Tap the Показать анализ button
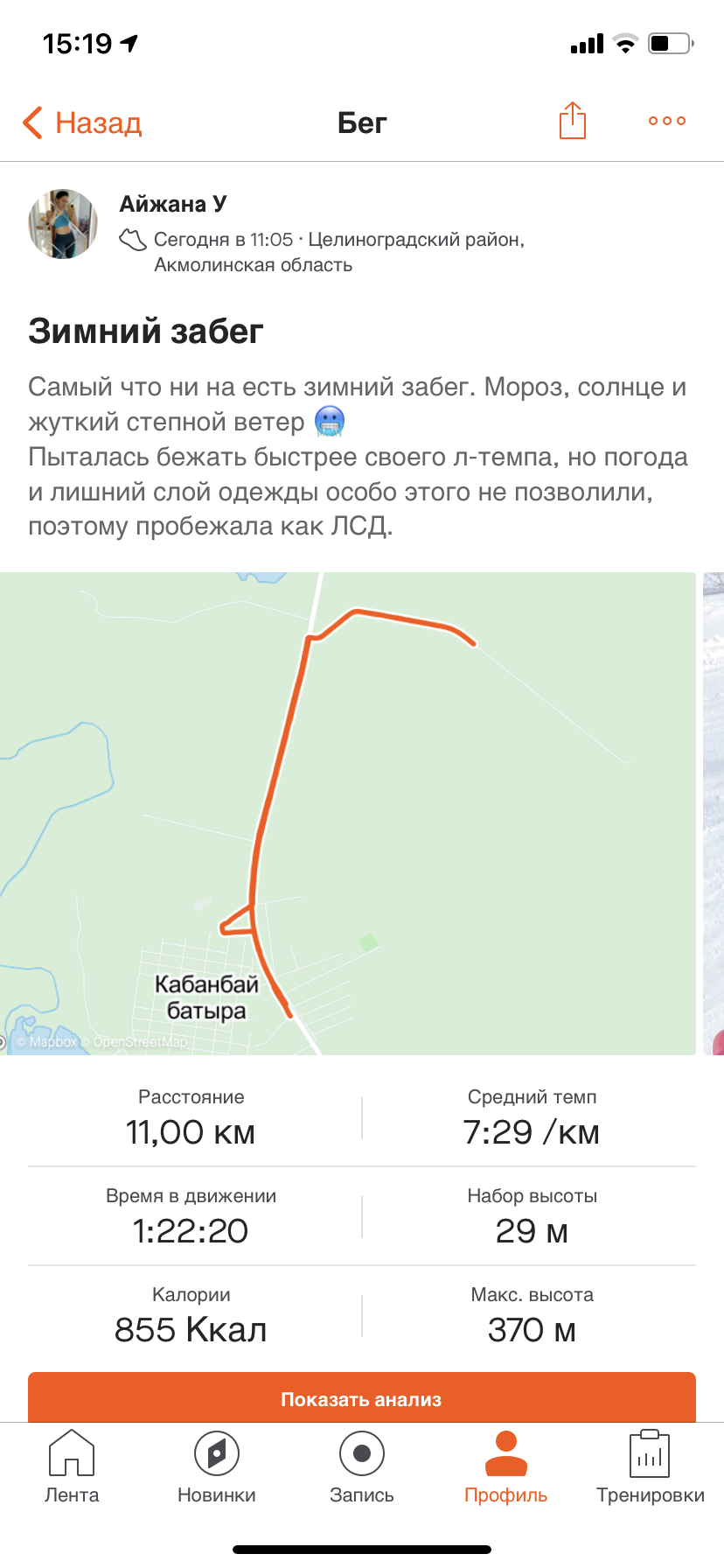 tap(361, 1398)
